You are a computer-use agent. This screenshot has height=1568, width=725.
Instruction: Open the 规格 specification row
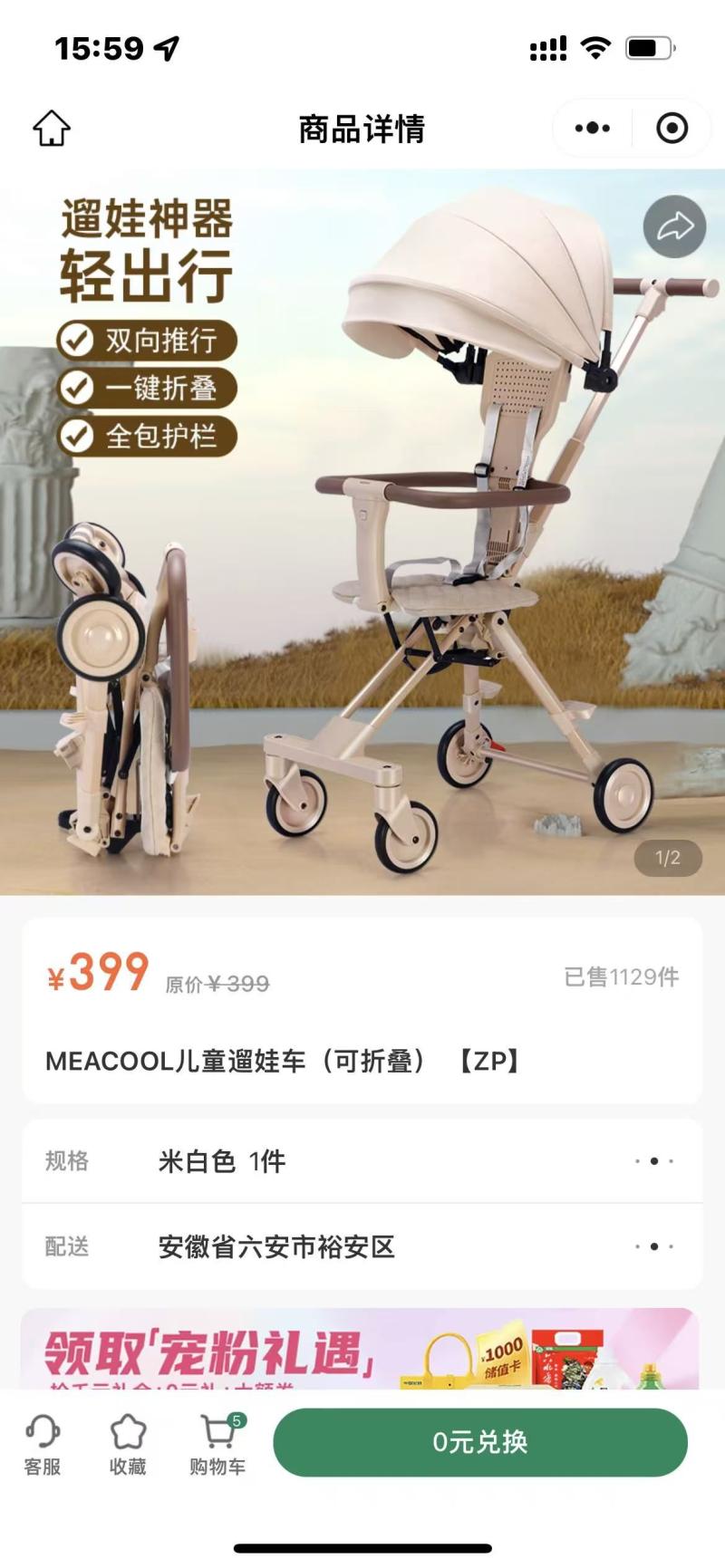point(362,1160)
